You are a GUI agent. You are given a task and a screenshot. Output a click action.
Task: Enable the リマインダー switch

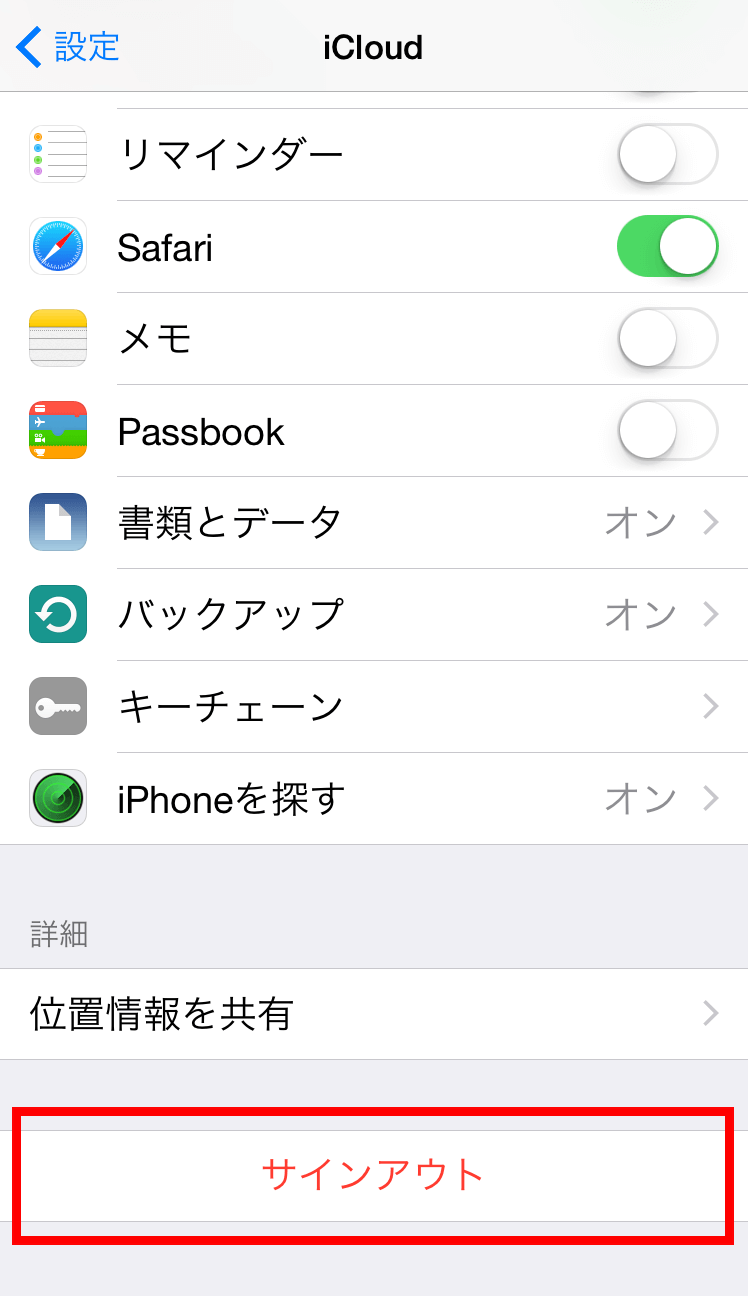click(x=667, y=154)
